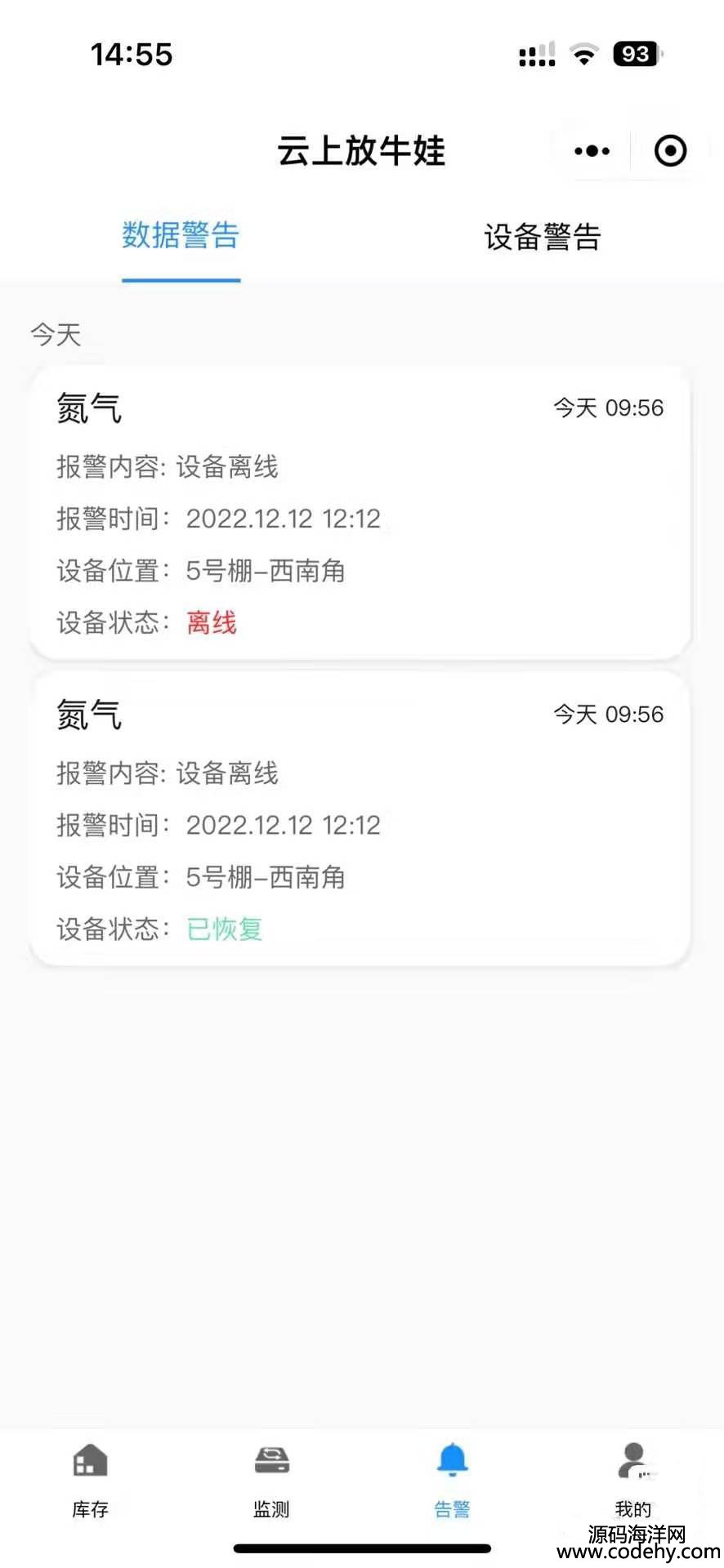724x1568 pixels.
Task: Open the 我的 profile tab
Action: click(633, 1481)
